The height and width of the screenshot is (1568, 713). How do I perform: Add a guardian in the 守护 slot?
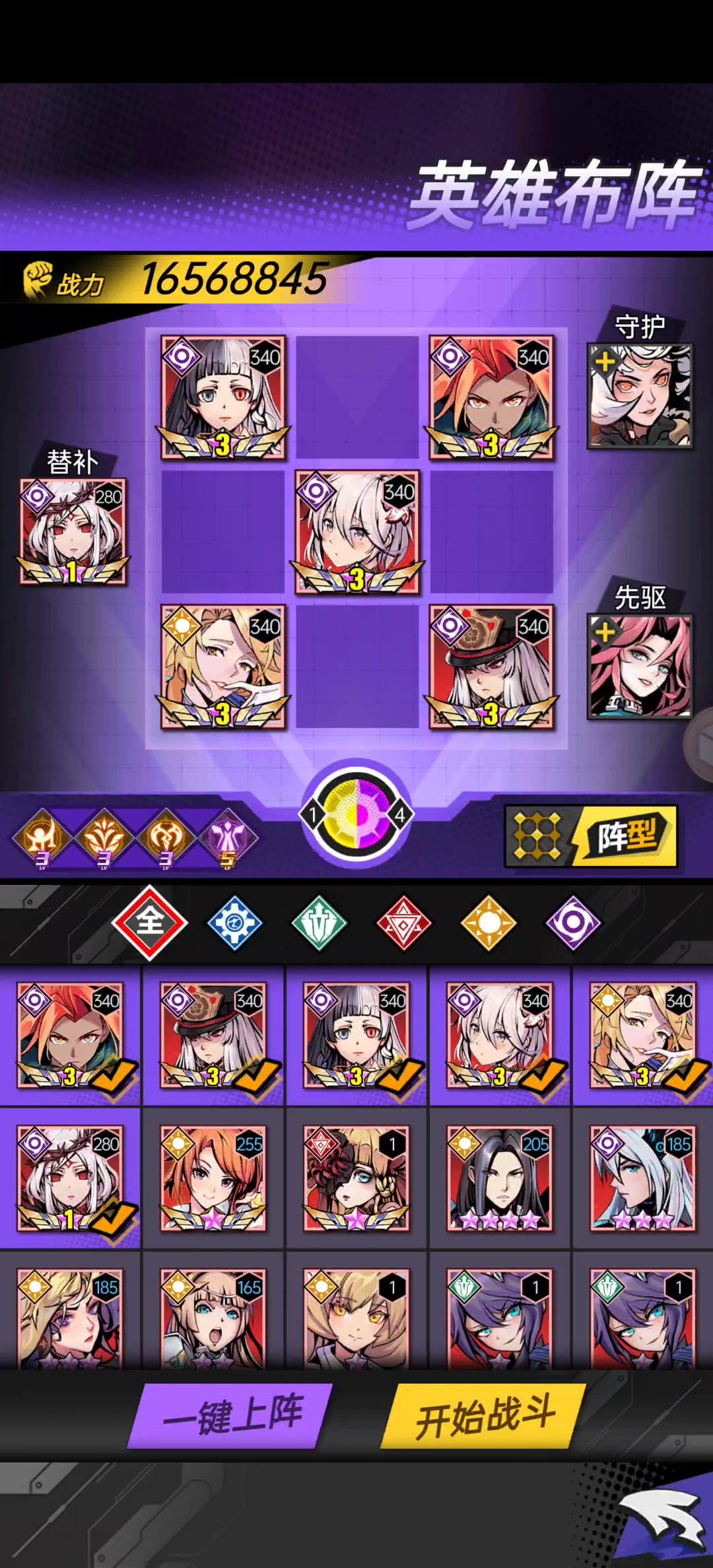pyautogui.click(x=639, y=395)
